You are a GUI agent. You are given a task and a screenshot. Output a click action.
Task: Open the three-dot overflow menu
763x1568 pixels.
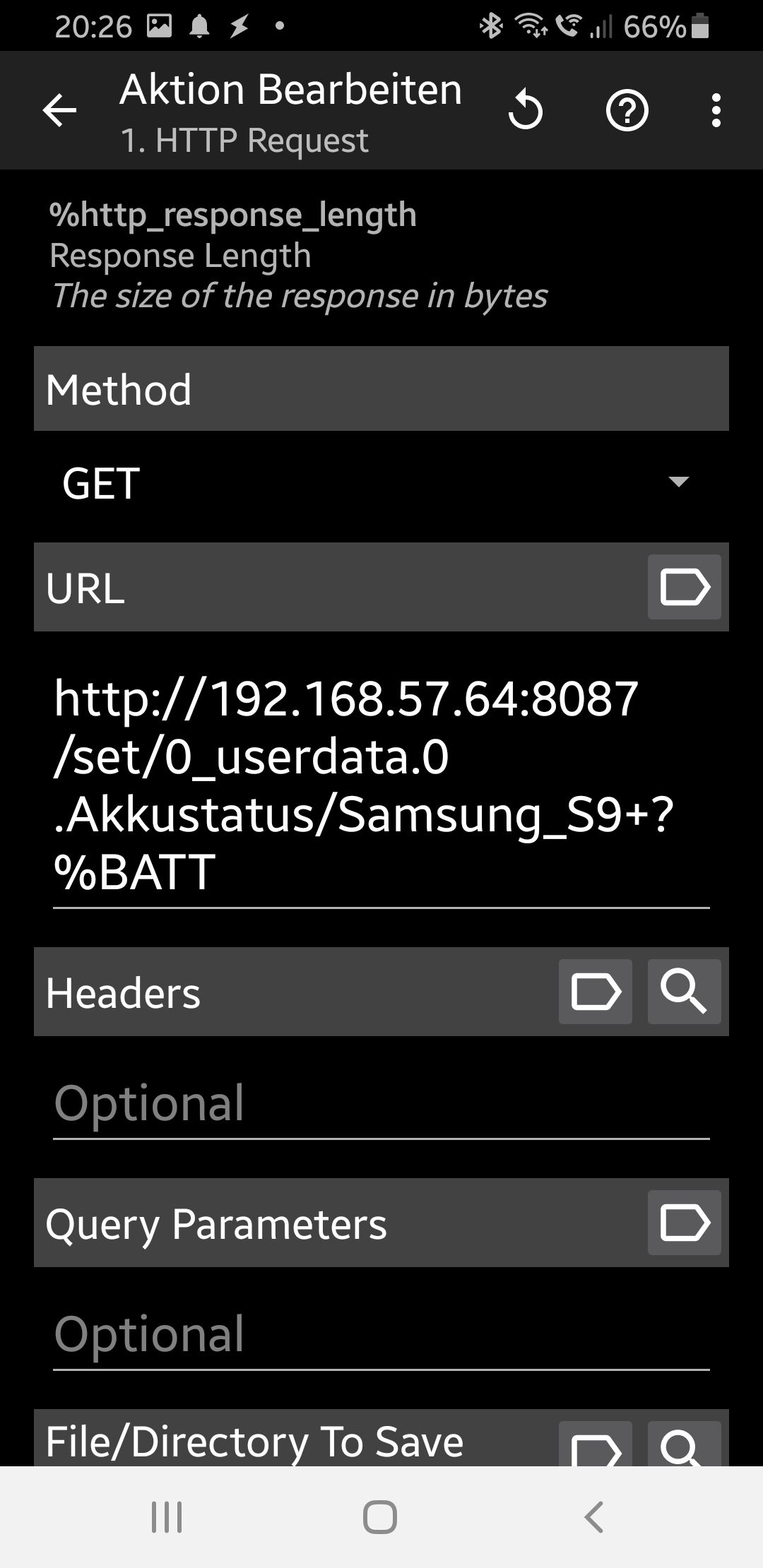pyautogui.click(x=716, y=110)
